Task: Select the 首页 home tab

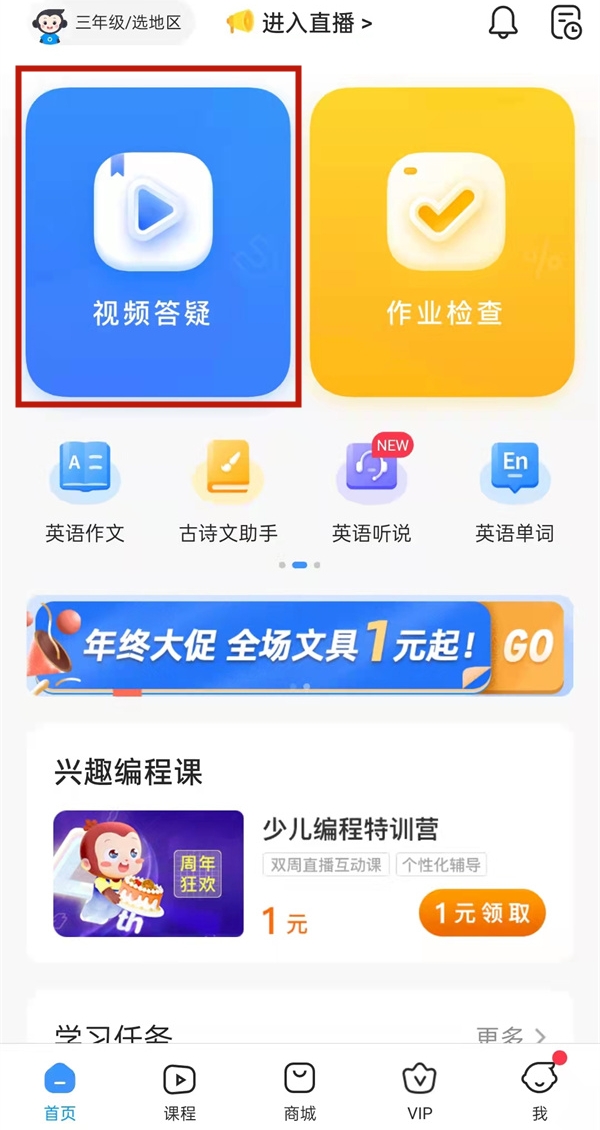Action: (x=60, y=1092)
